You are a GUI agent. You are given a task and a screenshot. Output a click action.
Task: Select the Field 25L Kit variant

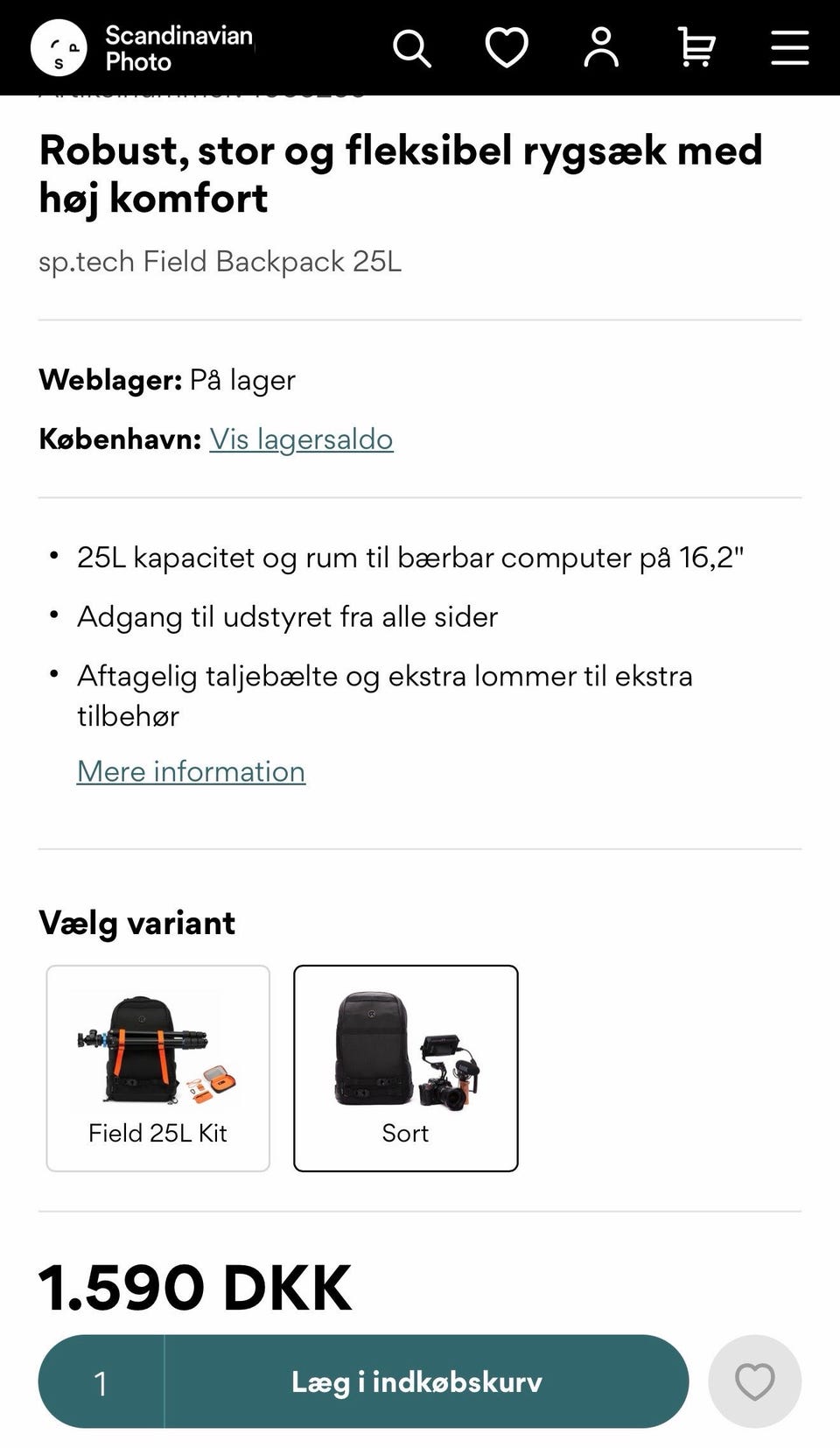point(157,1068)
